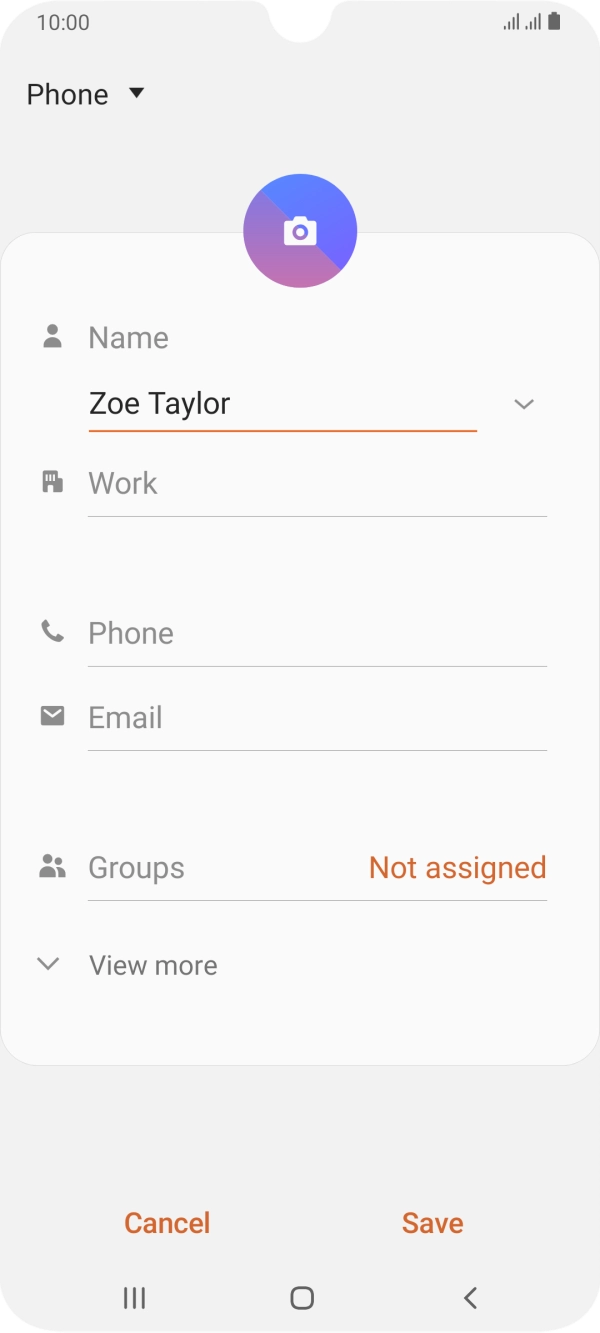Open the Phone storage location dropdown
The image size is (600, 1333).
click(x=86, y=95)
